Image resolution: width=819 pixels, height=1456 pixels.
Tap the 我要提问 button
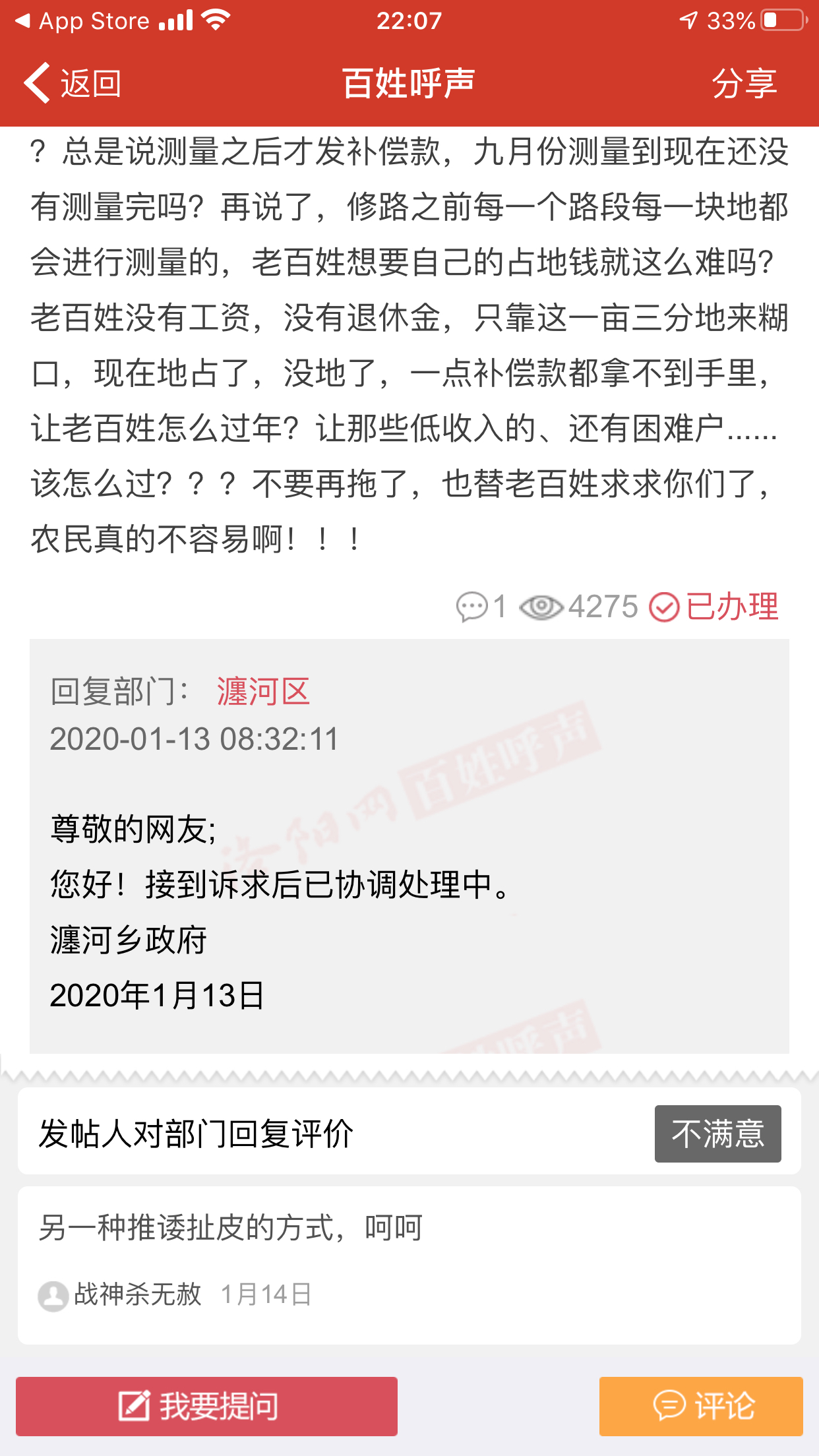206,1406
